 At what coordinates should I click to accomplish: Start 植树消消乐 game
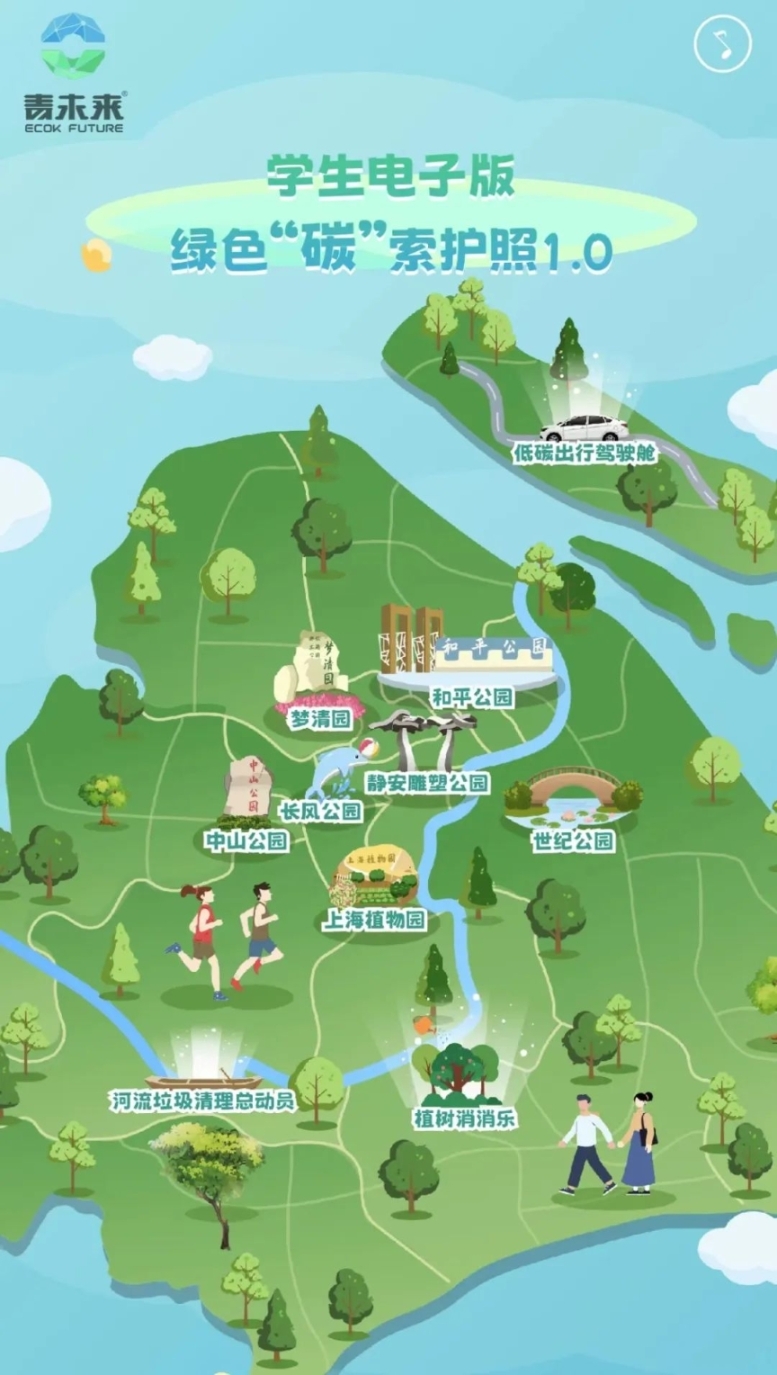click(463, 1083)
